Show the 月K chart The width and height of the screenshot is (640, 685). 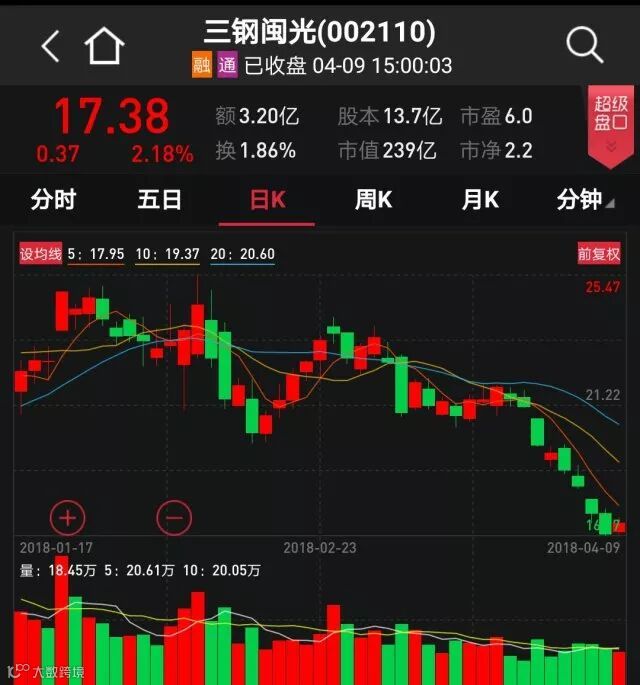(x=480, y=200)
